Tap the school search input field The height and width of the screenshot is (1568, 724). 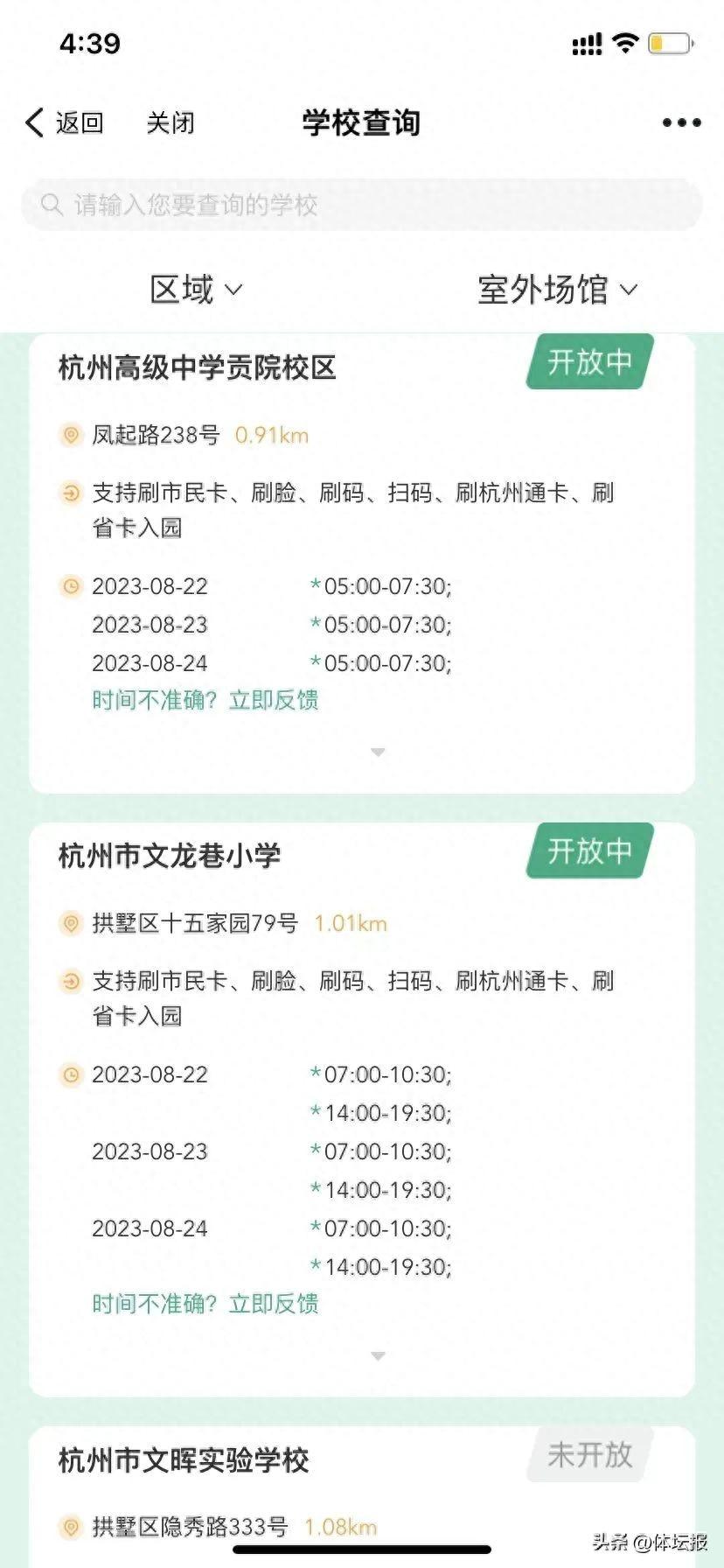[362, 206]
